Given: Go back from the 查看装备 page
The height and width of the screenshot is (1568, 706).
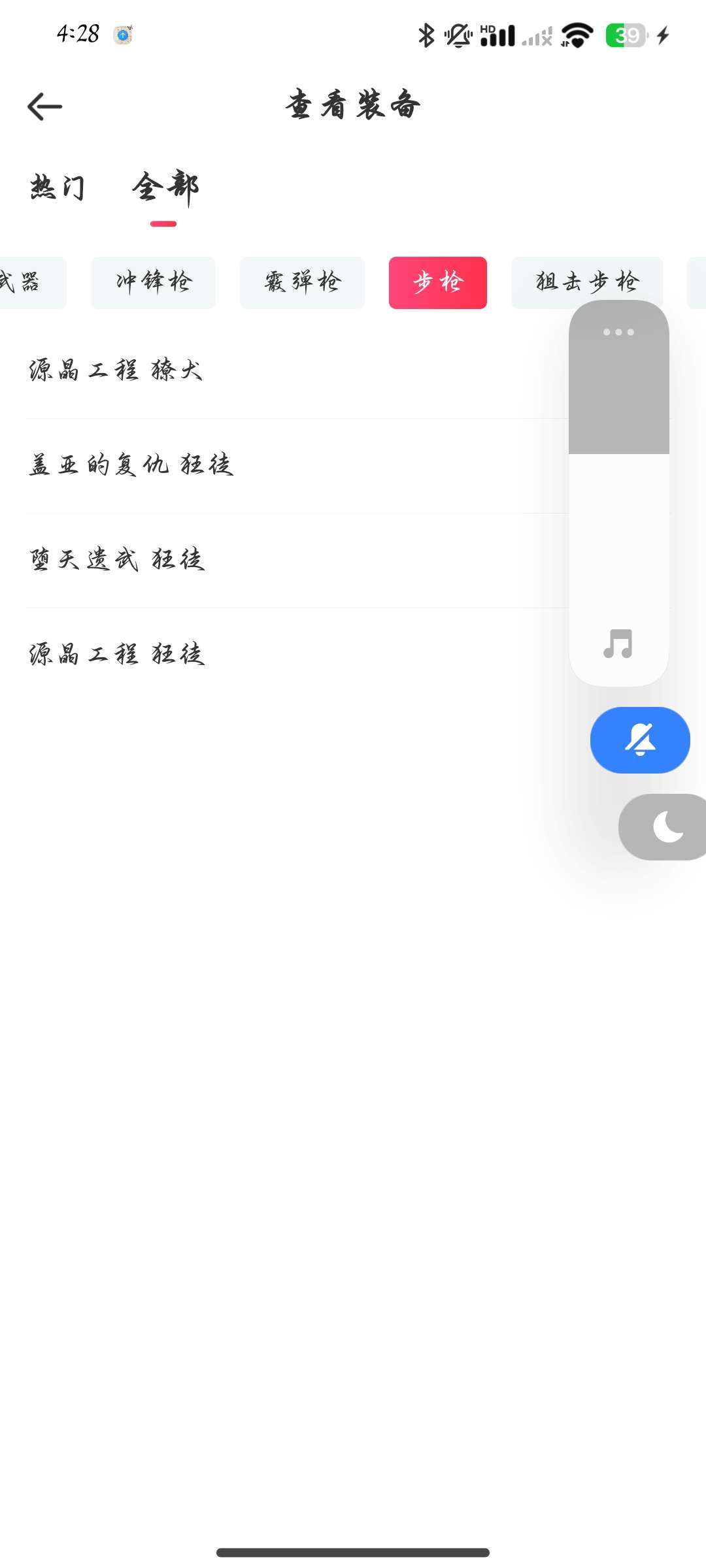Looking at the screenshot, I should [x=44, y=106].
